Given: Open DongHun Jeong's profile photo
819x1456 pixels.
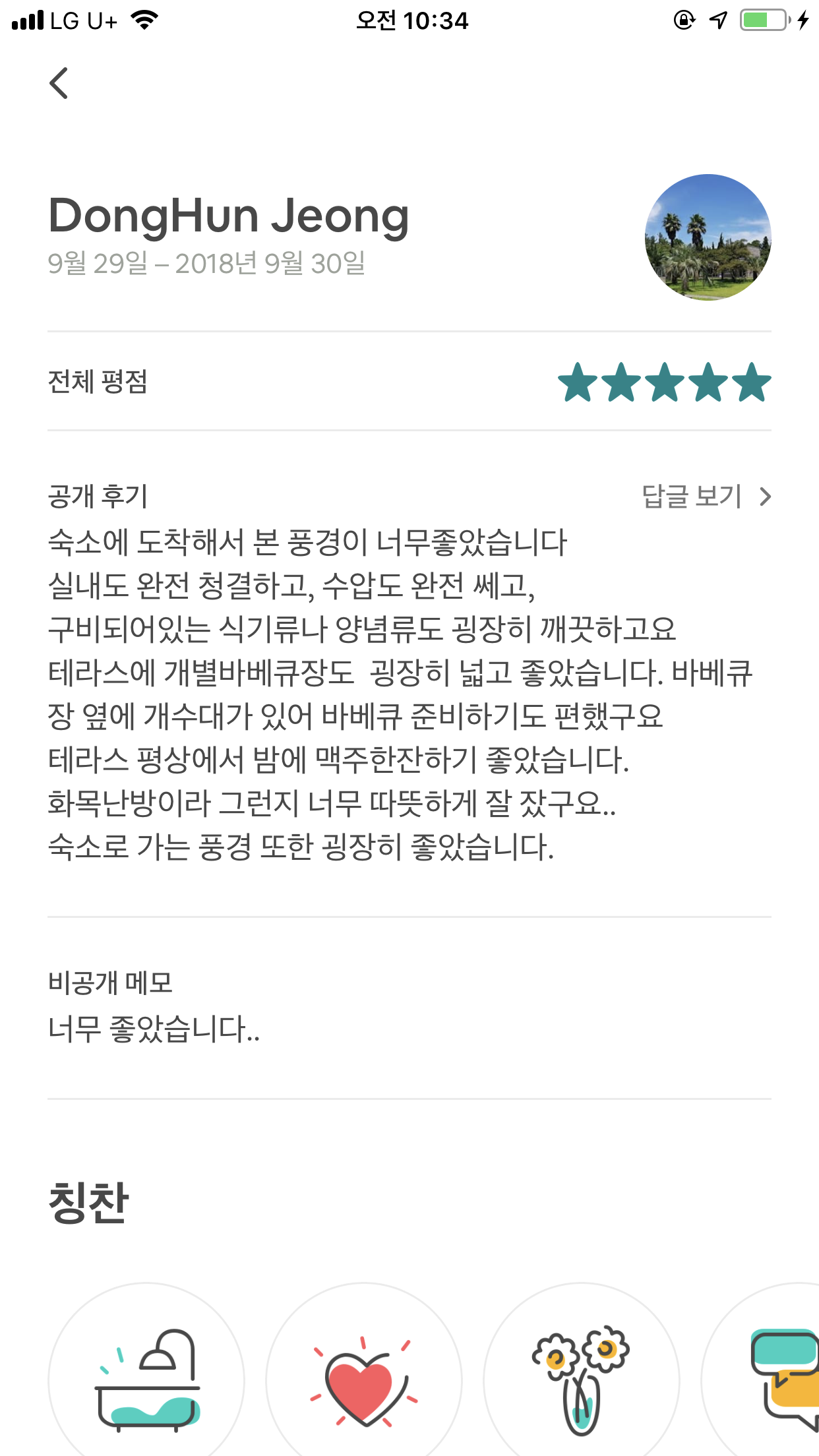Looking at the screenshot, I should 708,237.
